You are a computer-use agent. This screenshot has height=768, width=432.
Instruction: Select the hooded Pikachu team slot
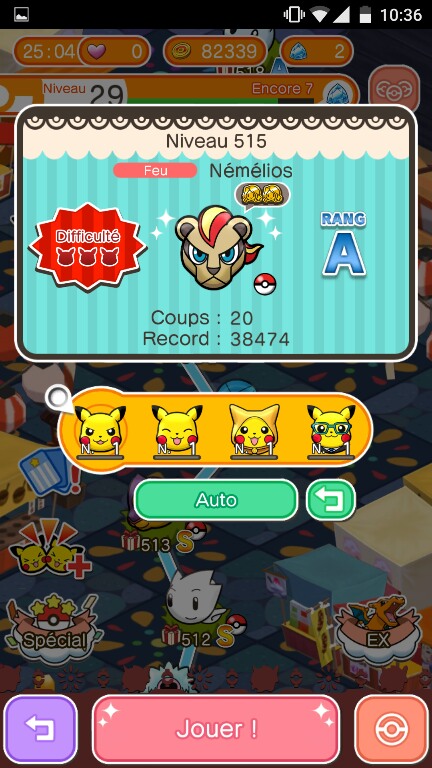pos(254,431)
